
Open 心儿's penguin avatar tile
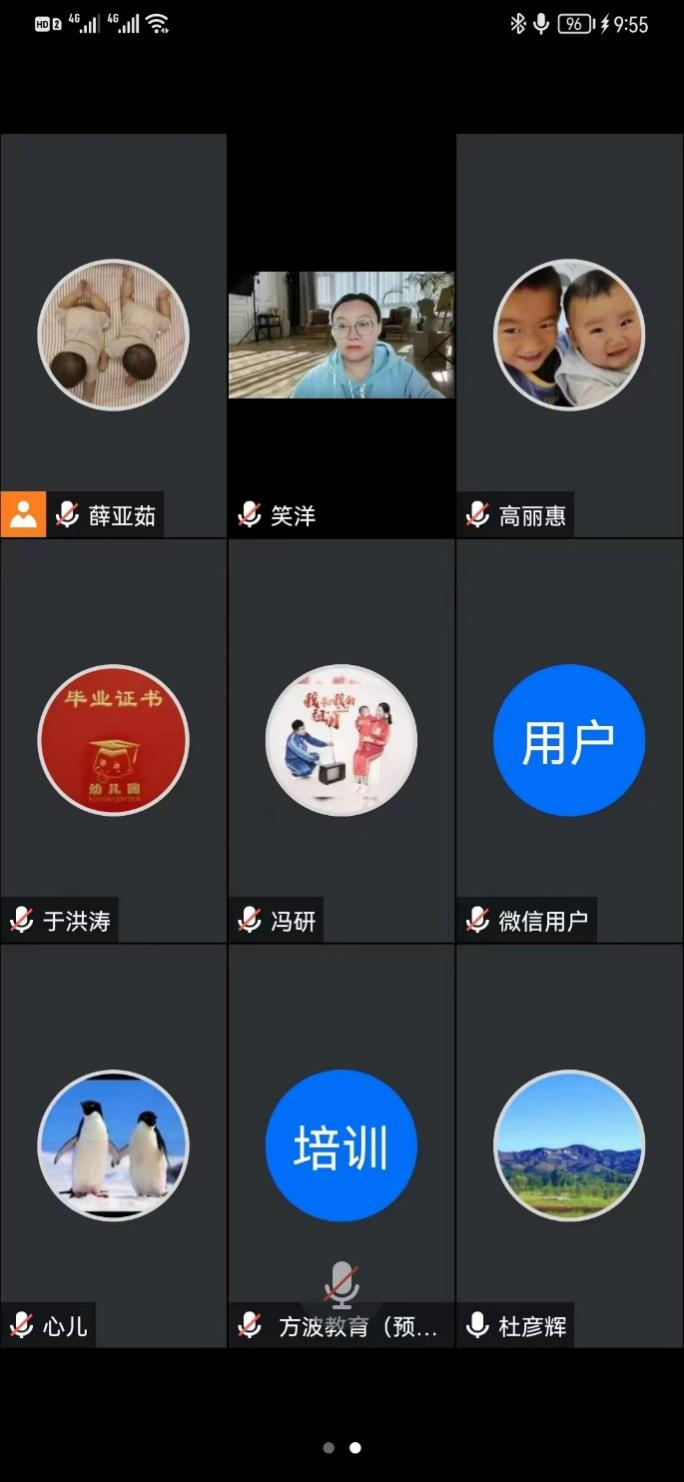point(113,1145)
